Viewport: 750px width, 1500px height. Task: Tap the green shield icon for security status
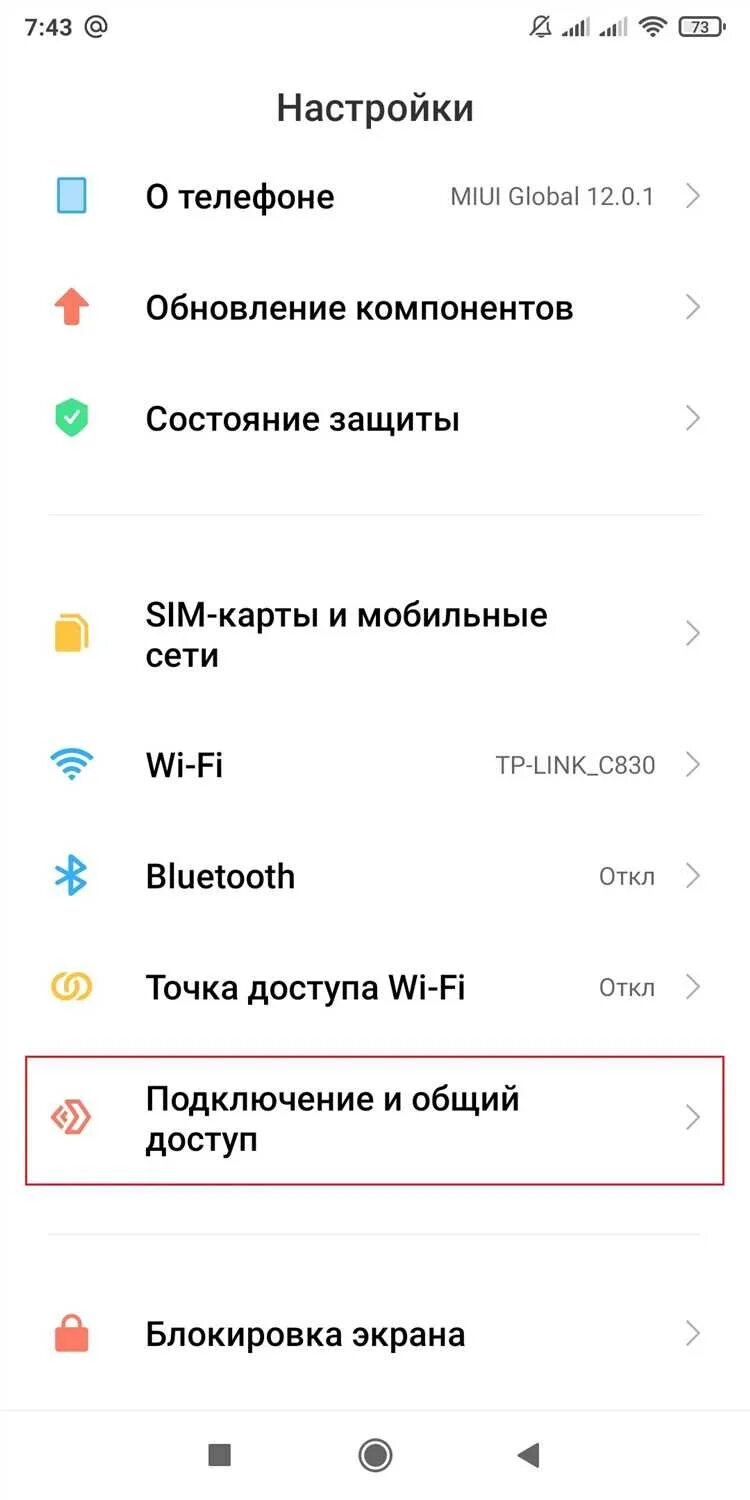pos(71,418)
